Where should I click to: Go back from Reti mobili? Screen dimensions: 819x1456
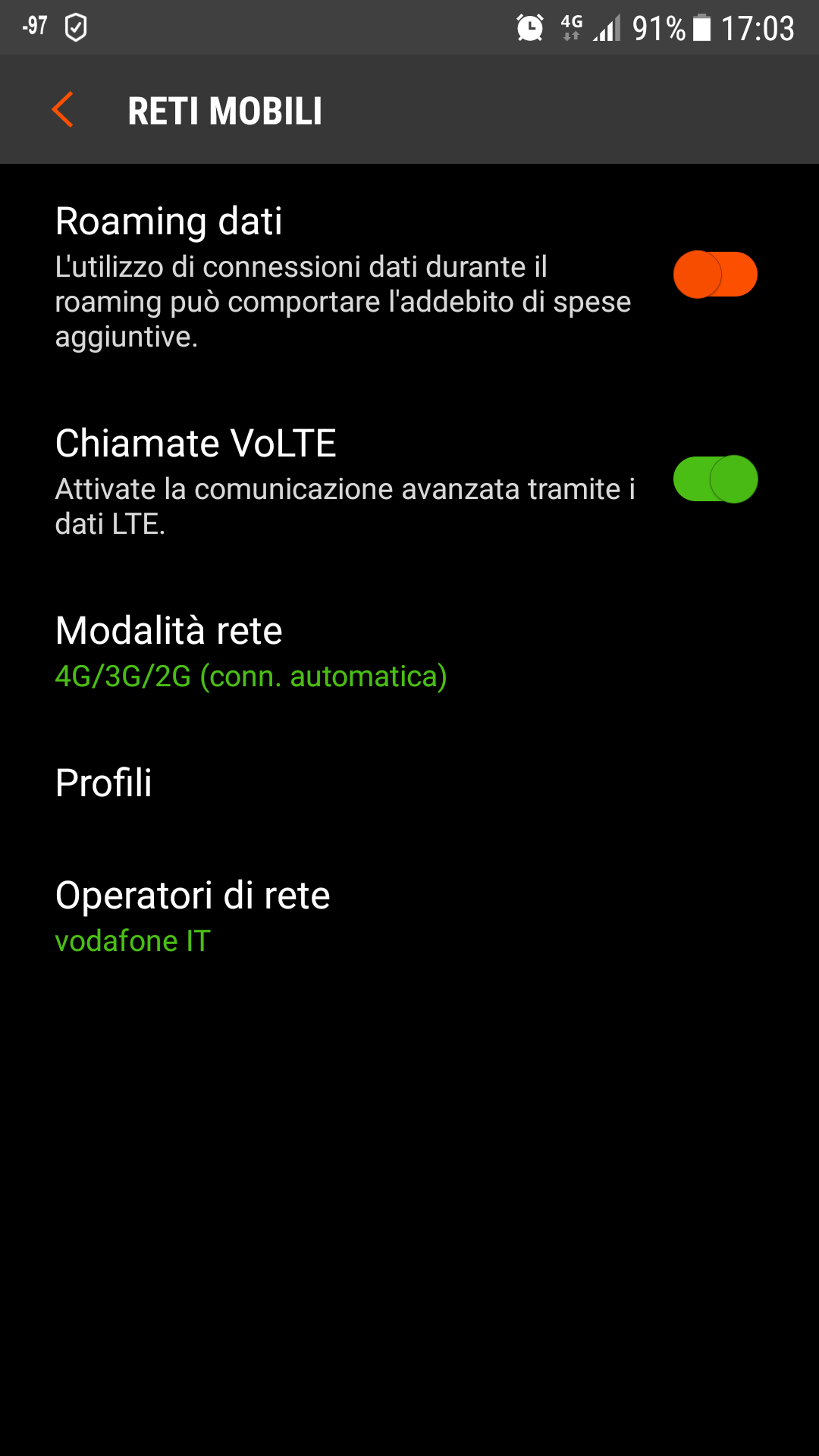pos(63,110)
